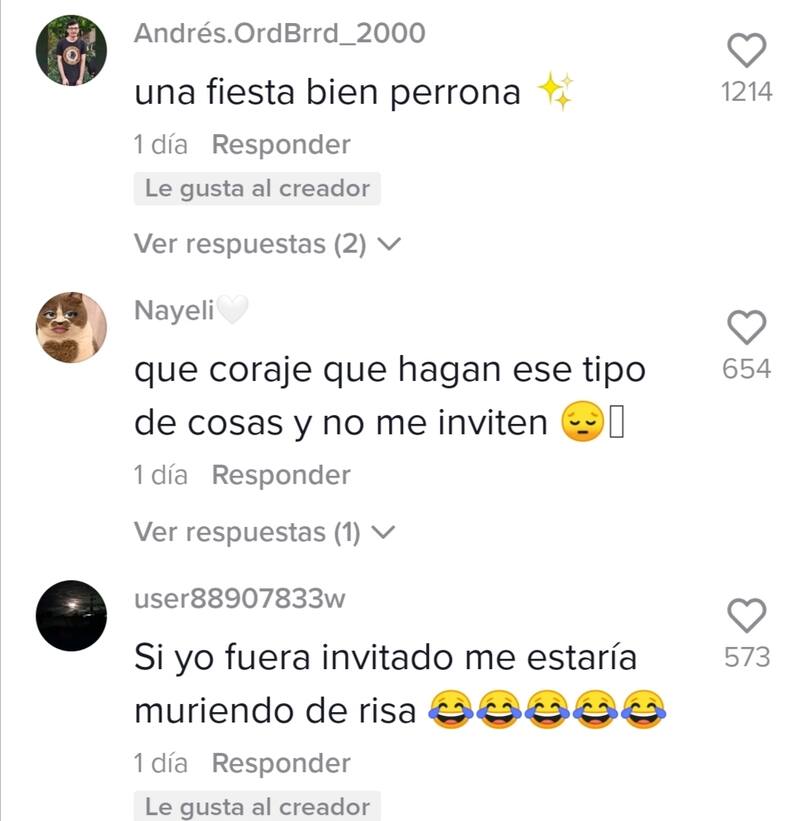The width and height of the screenshot is (800, 821).
Task: Reply to user88907833w's comment
Action: tap(281, 764)
